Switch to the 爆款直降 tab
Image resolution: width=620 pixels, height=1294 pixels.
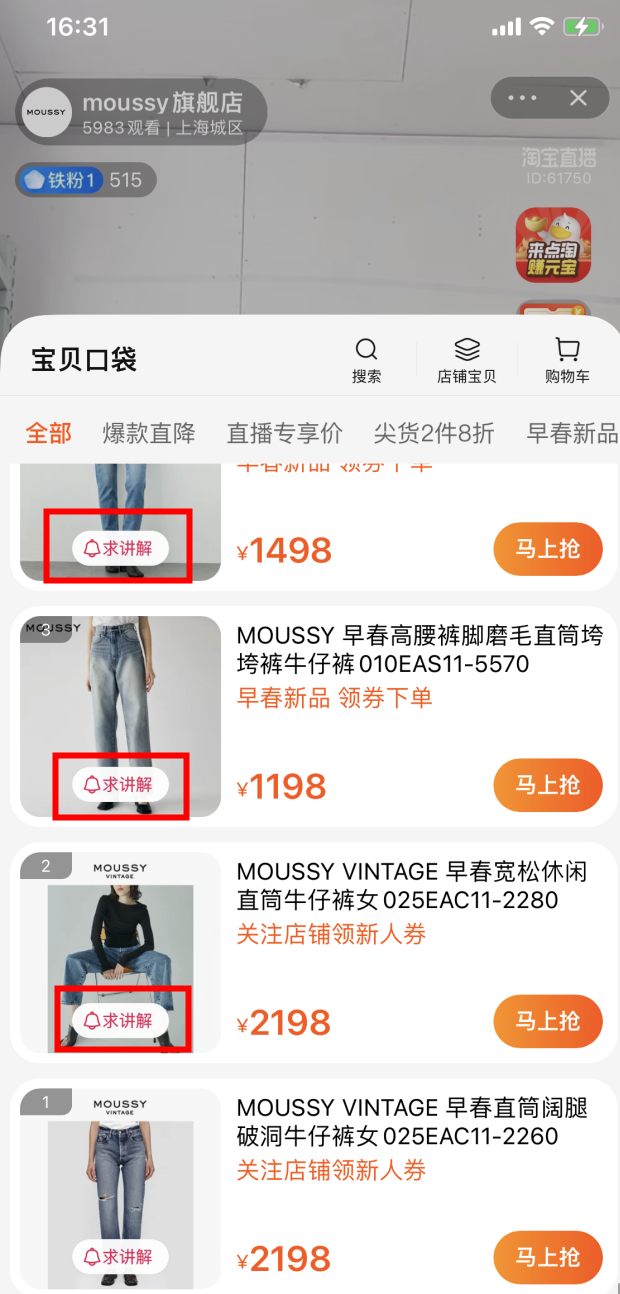pyautogui.click(x=149, y=433)
